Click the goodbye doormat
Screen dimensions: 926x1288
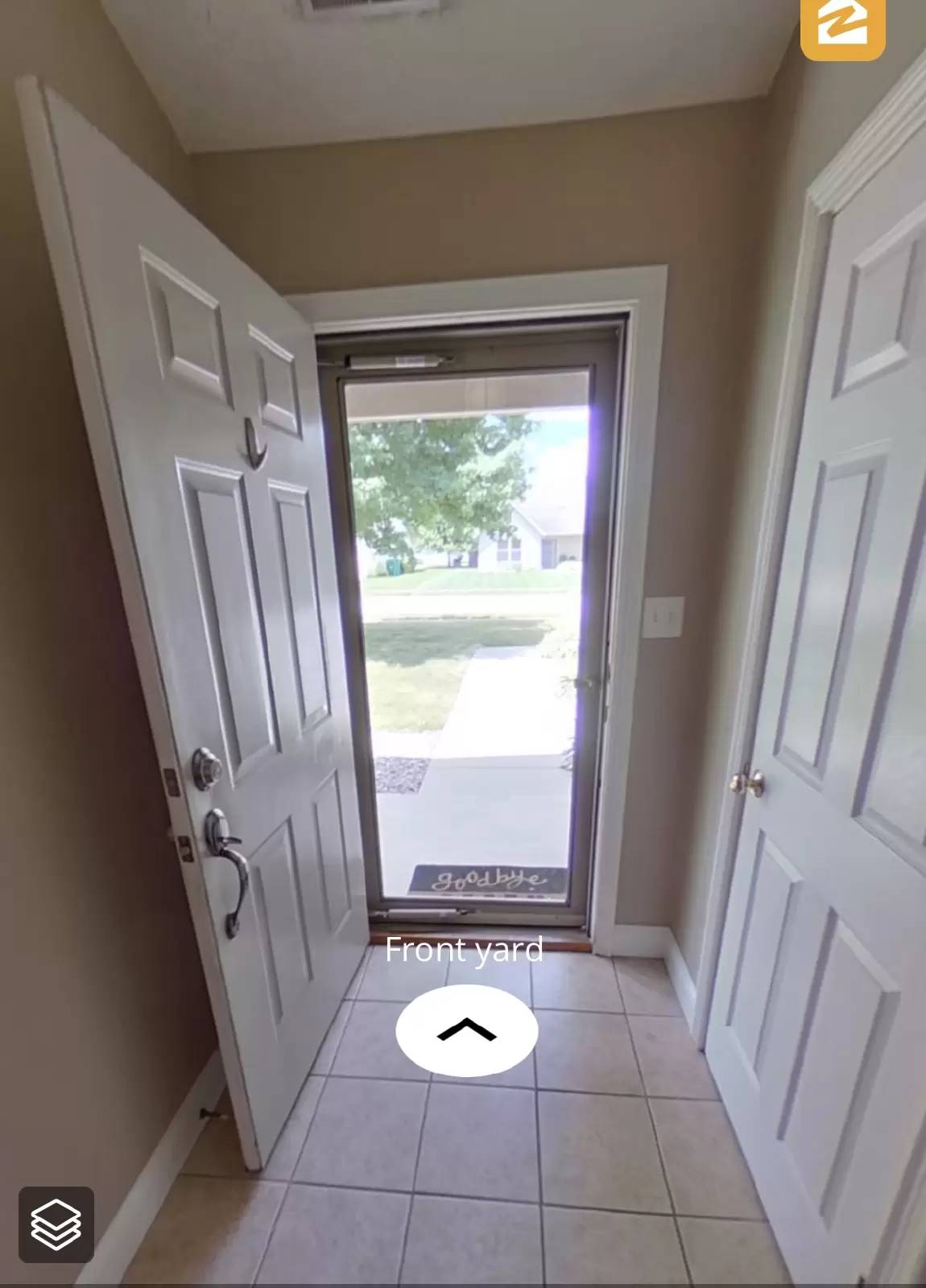click(487, 877)
